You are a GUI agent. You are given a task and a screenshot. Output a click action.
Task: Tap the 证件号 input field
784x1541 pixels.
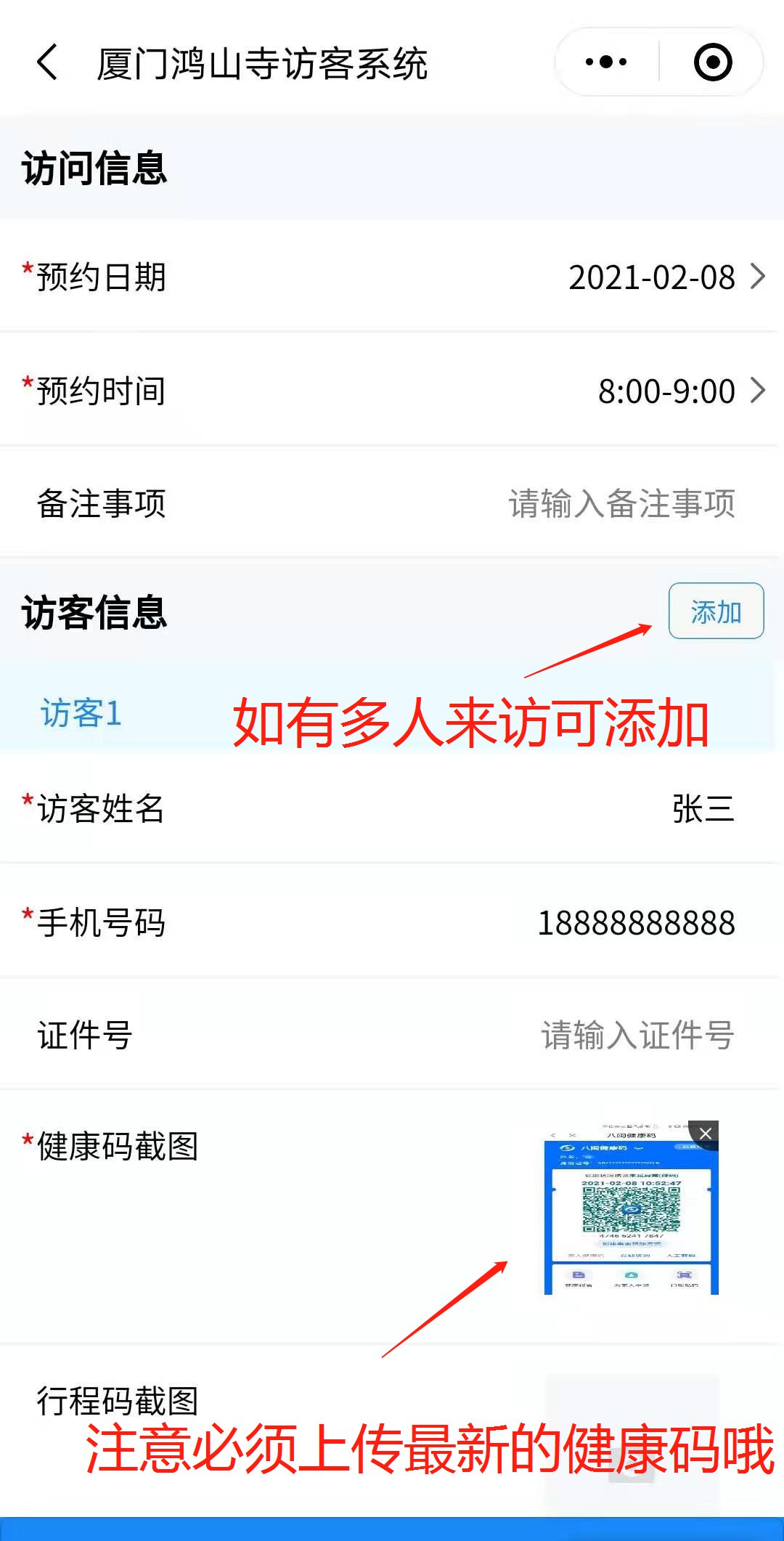click(637, 1035)
